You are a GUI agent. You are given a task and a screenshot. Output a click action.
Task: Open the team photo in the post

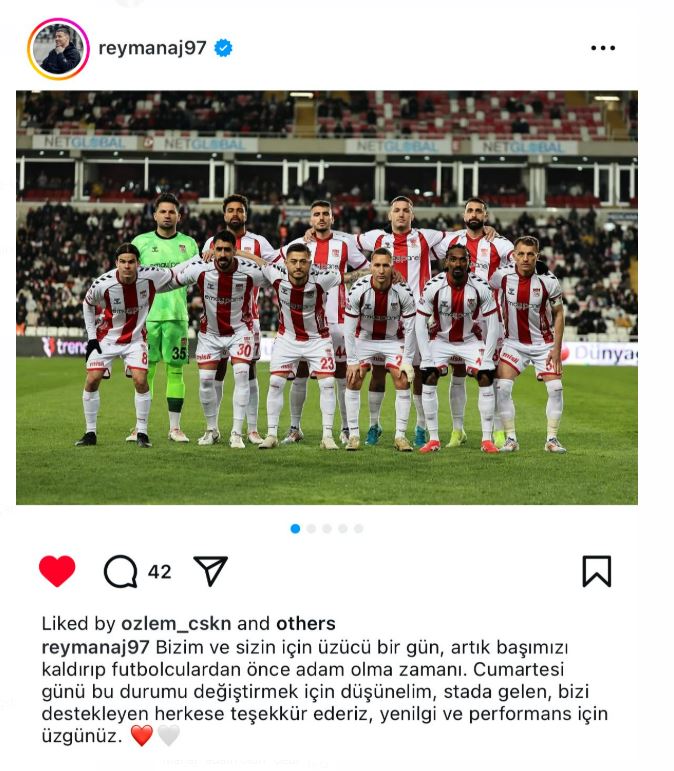[x=326, y=297]
